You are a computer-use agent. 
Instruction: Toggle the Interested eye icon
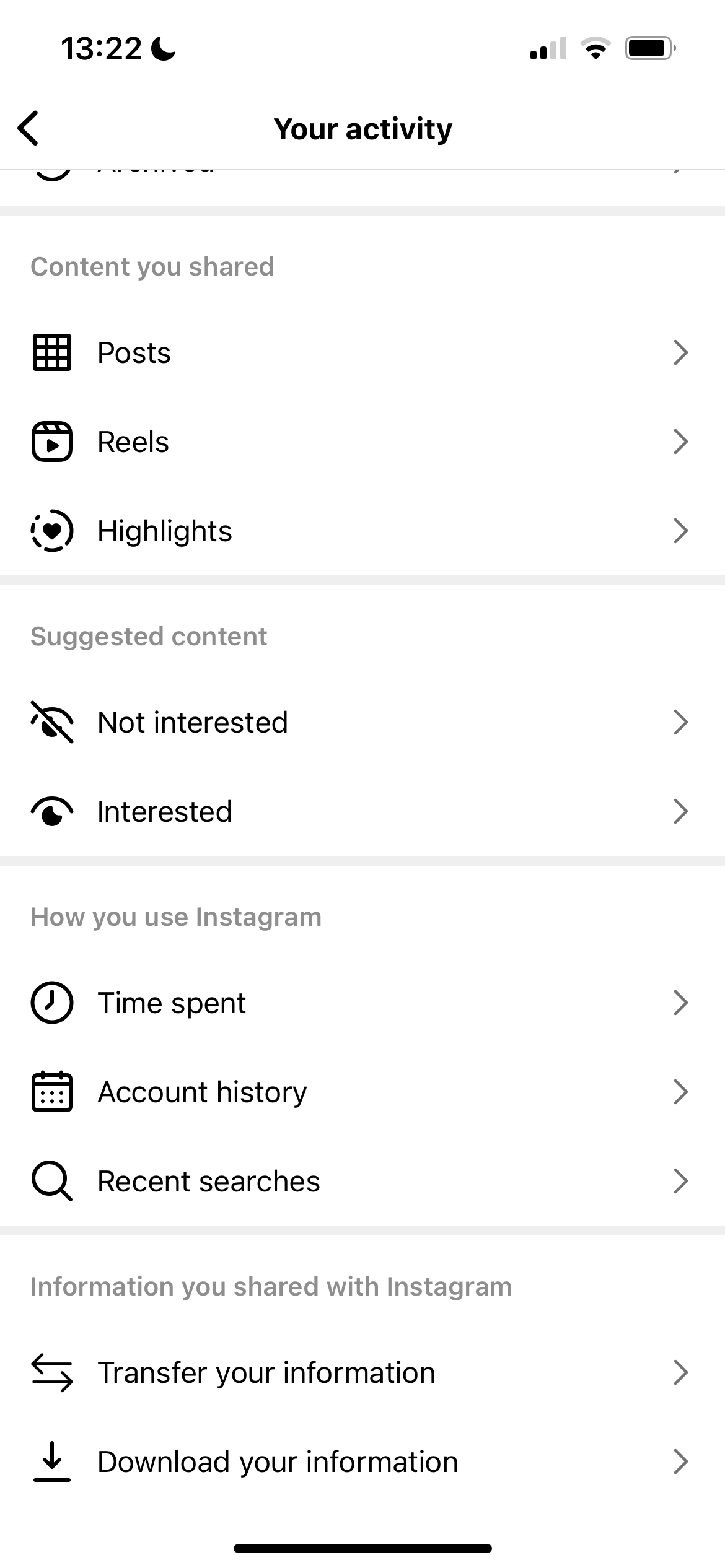pyautogui.click(x=52, y=811)
